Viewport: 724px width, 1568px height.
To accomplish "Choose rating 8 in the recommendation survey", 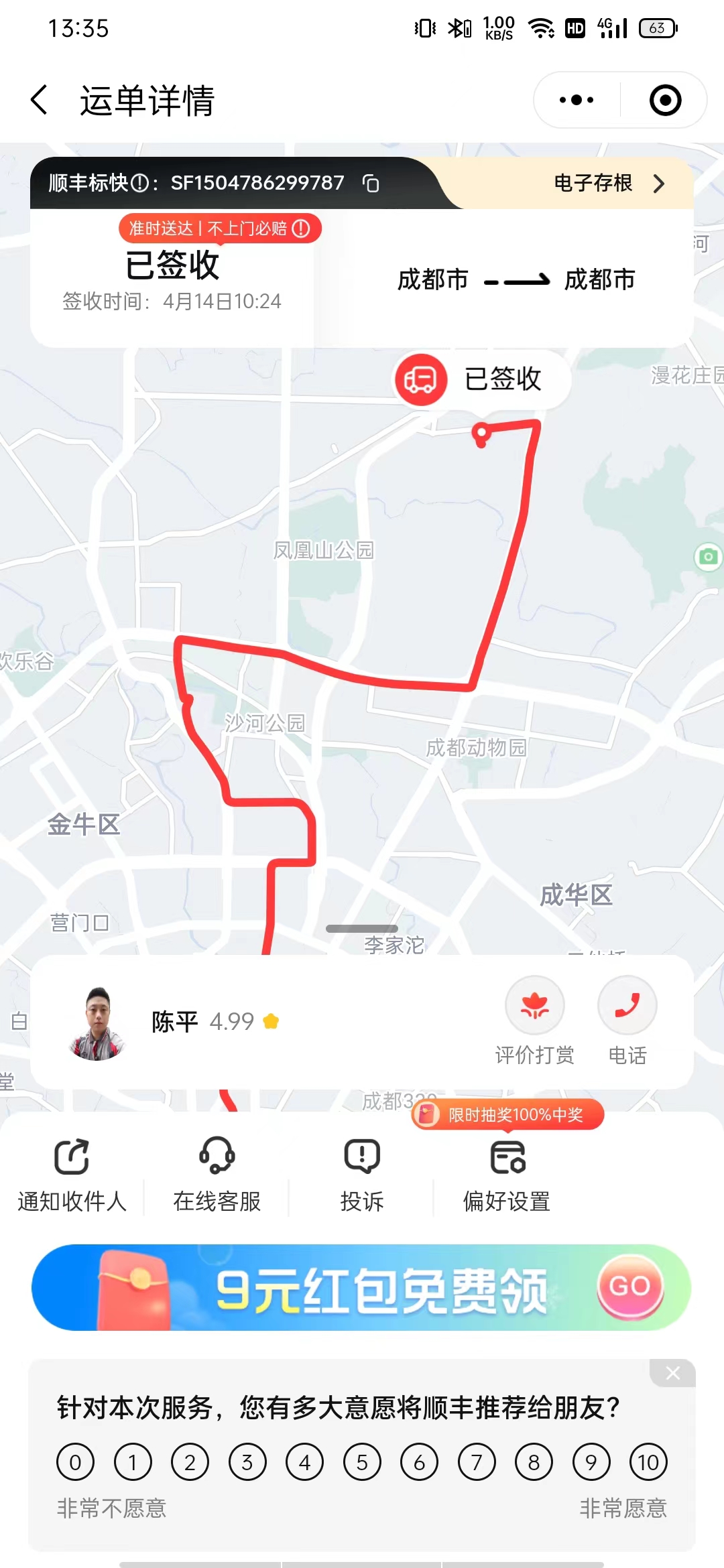I will point(534,1462).
